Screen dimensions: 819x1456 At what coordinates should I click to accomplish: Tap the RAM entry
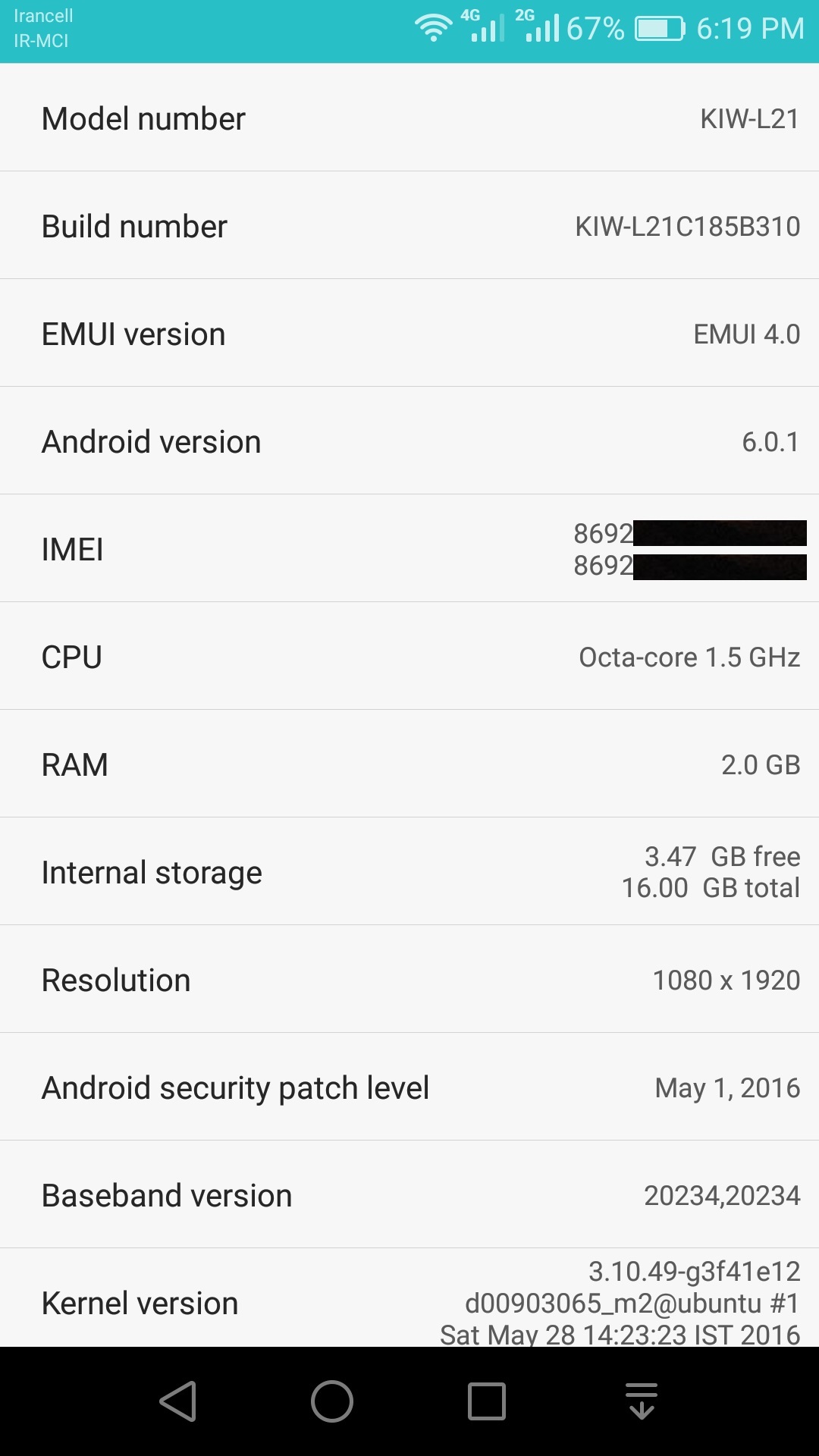point(409,764)
